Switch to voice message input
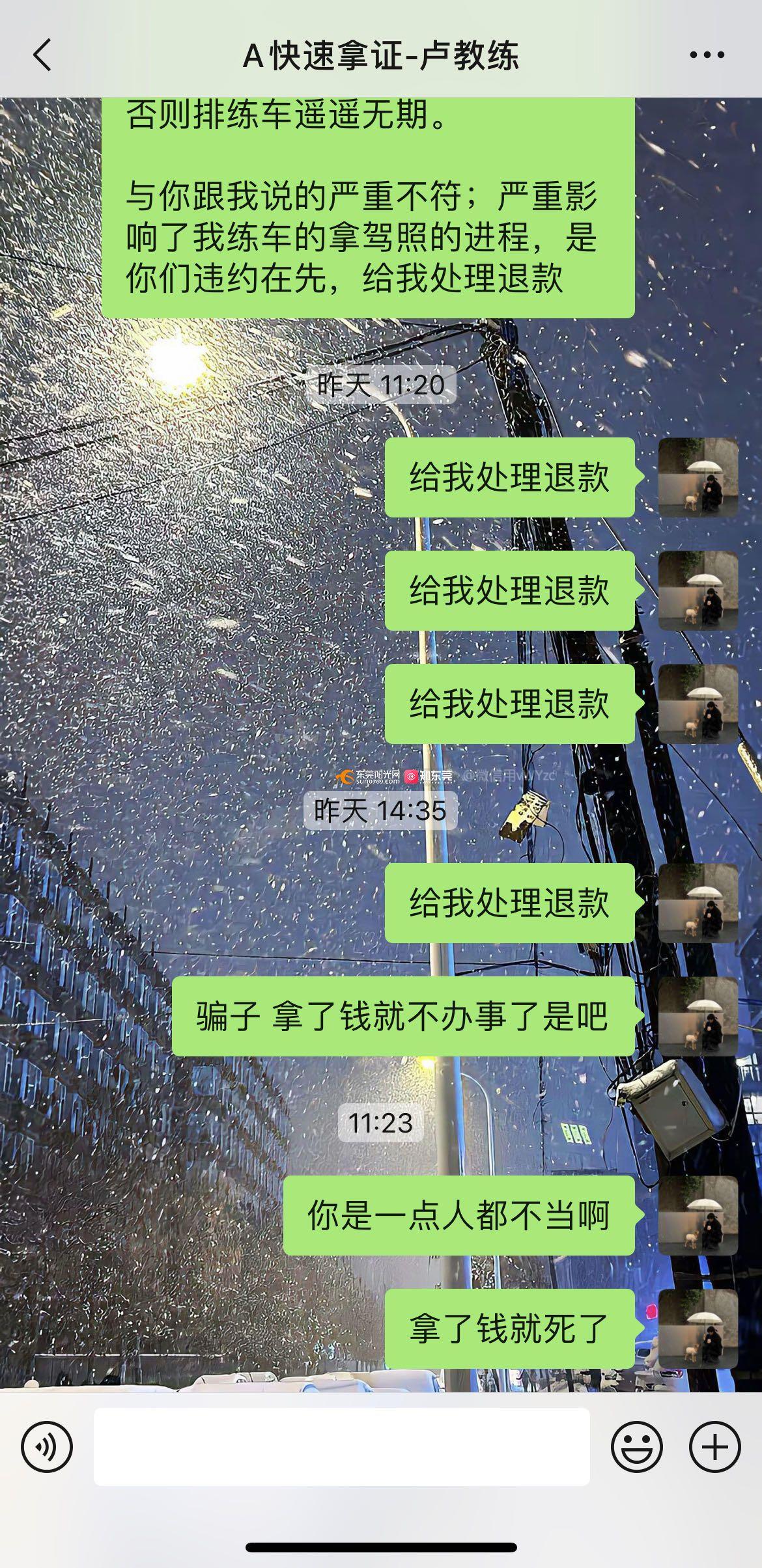Screen dimensions: 762x1568 [x=47, y=1448]
